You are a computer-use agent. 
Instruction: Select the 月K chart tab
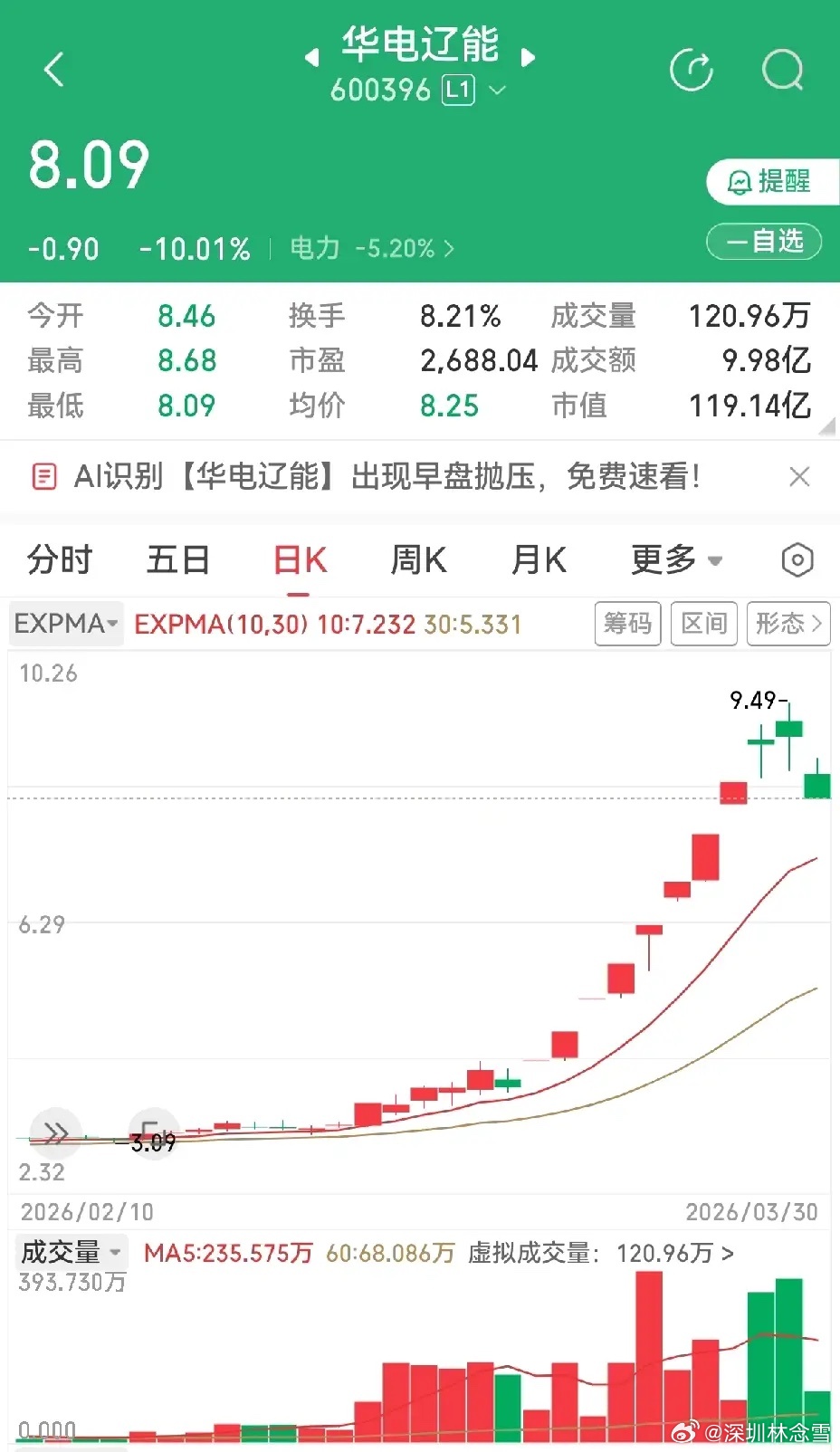pyautogui.click(x=539, y=560)
